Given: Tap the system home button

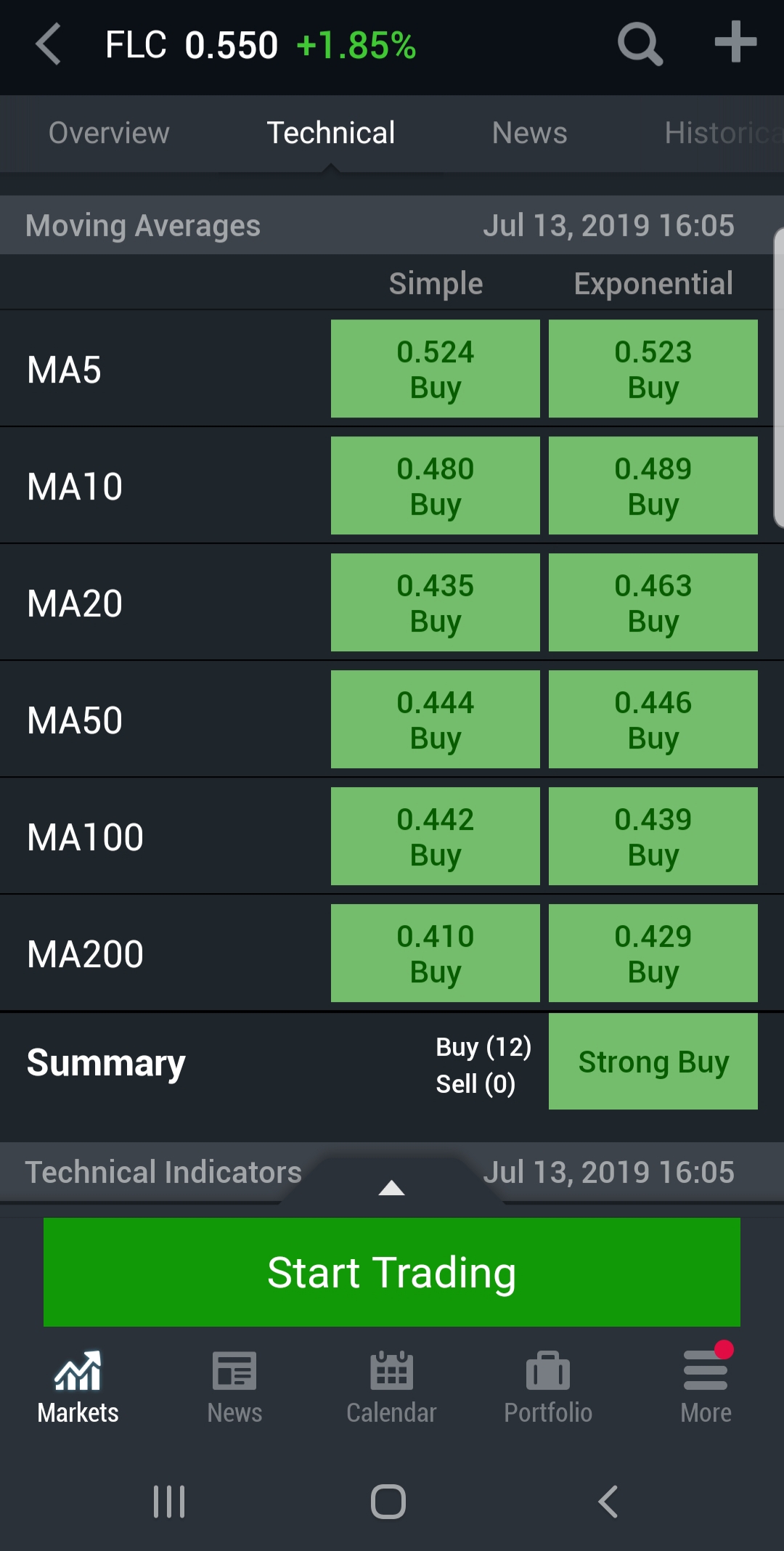Looking at the screenshot, I should coord(388,1502).
